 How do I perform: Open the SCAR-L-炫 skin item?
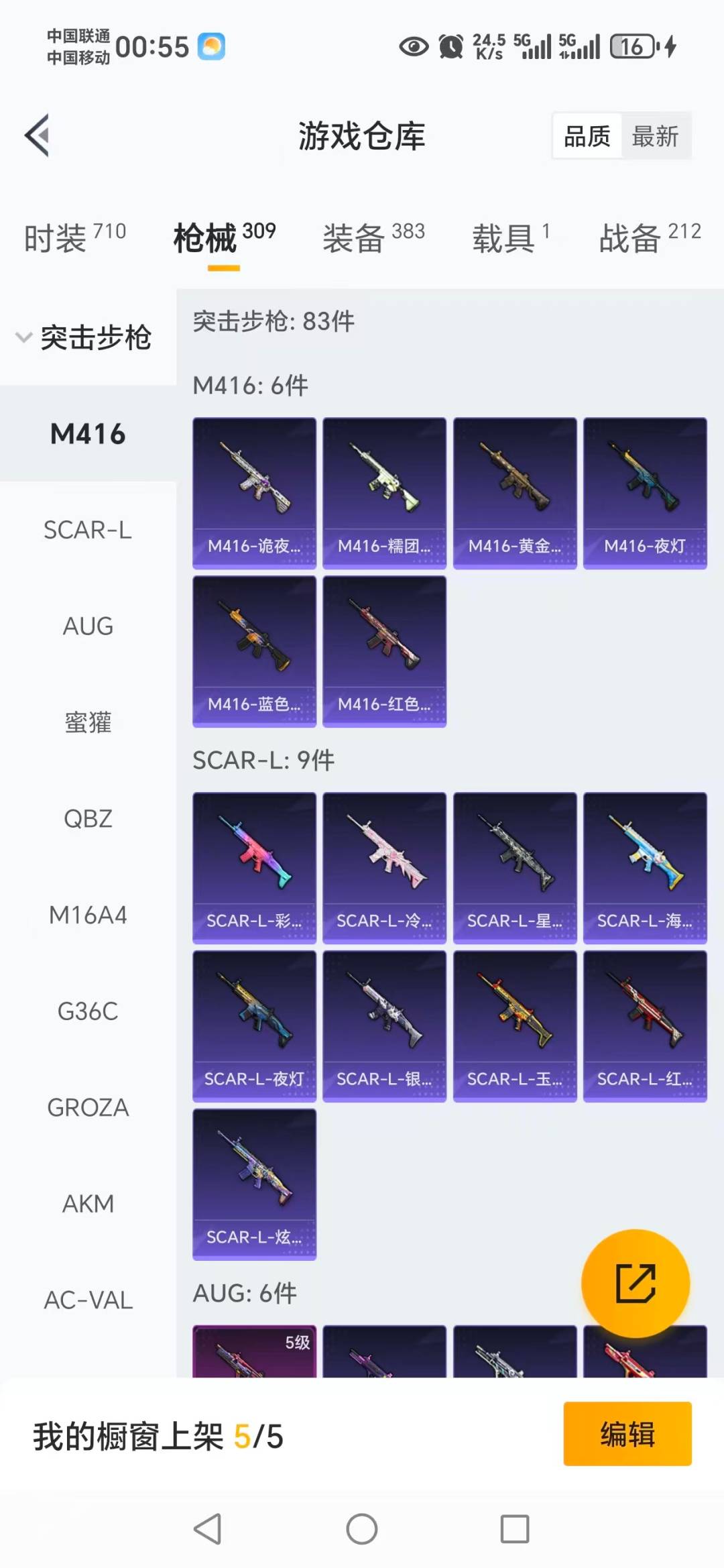[x=254, y=1184]
